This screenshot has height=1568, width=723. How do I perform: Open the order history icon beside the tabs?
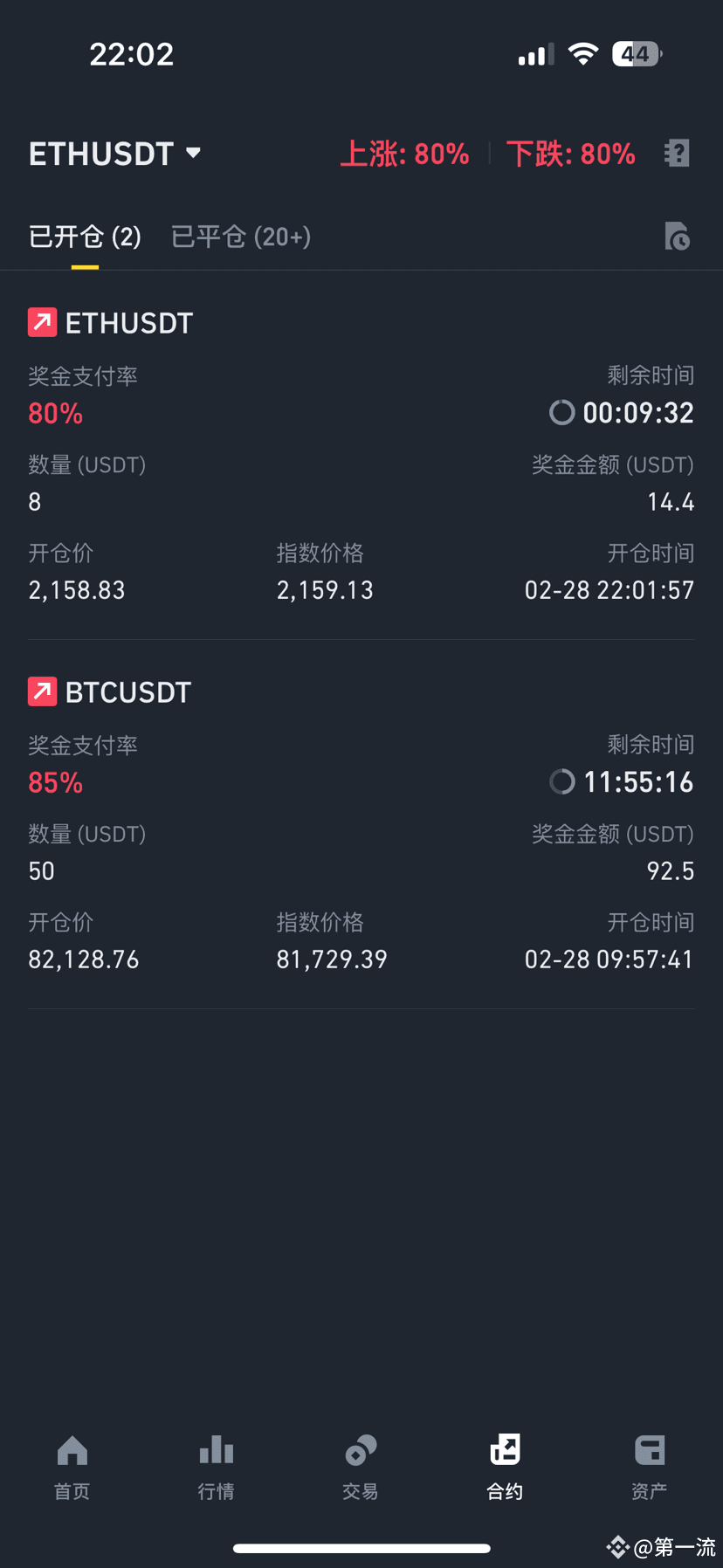677,237
